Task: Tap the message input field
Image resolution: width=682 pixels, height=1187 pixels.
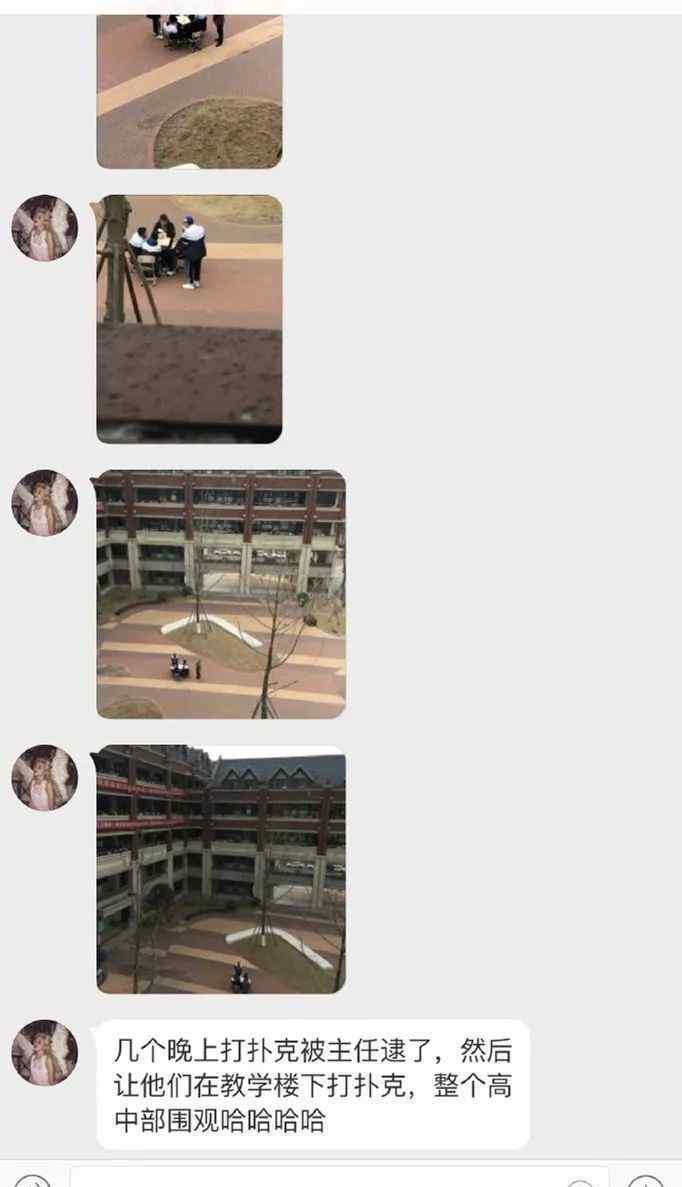Action: pyautogui.click(x=339, y=1178)
